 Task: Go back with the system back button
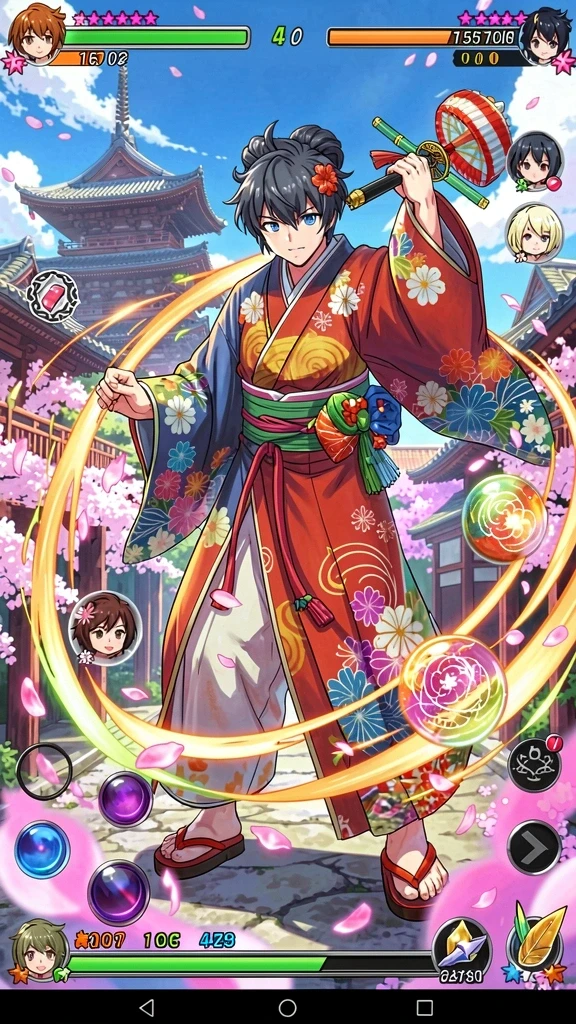point(147,1007)
